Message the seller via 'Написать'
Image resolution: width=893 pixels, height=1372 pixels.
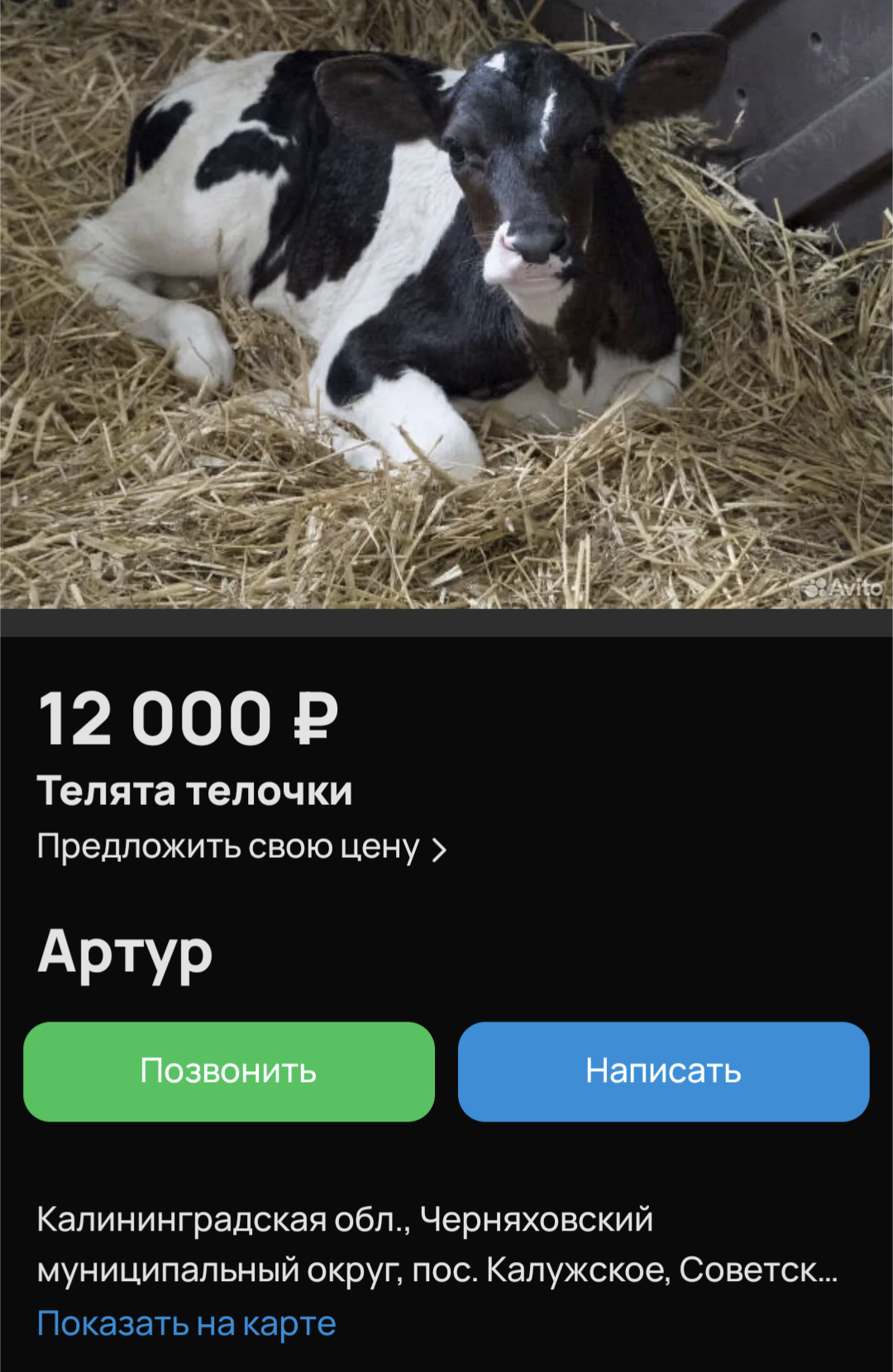click(663, 1071)
